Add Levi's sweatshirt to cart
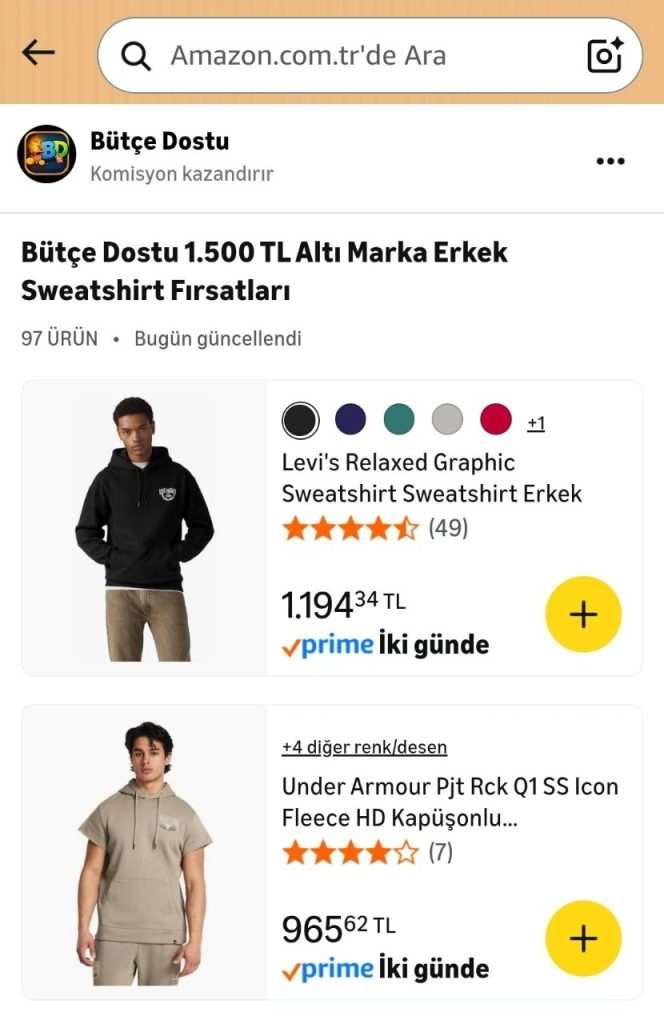The height and width of the screenshot is (1024, 664). 583,614
